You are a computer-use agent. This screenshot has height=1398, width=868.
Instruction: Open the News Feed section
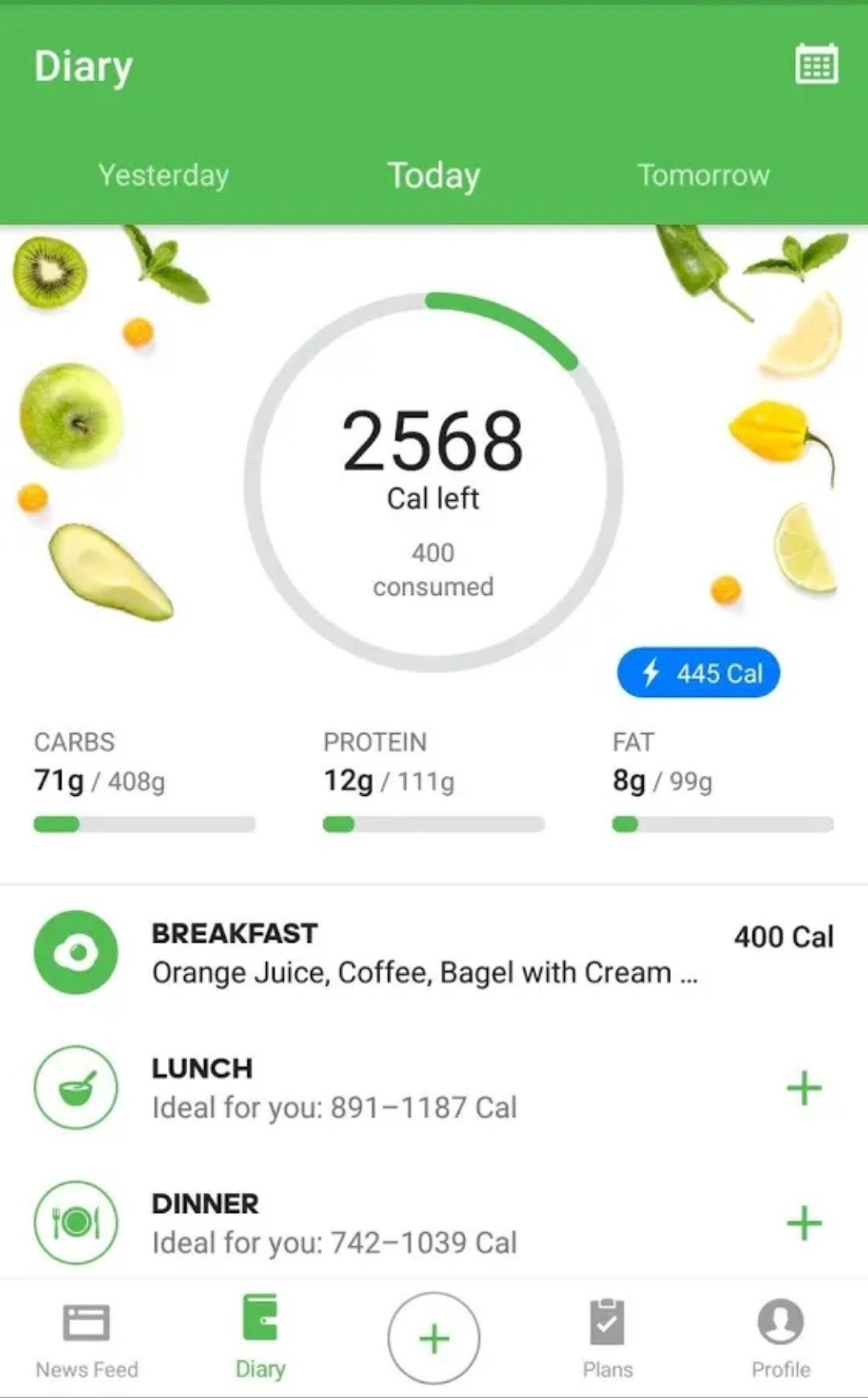click(x=86, y=1336)
